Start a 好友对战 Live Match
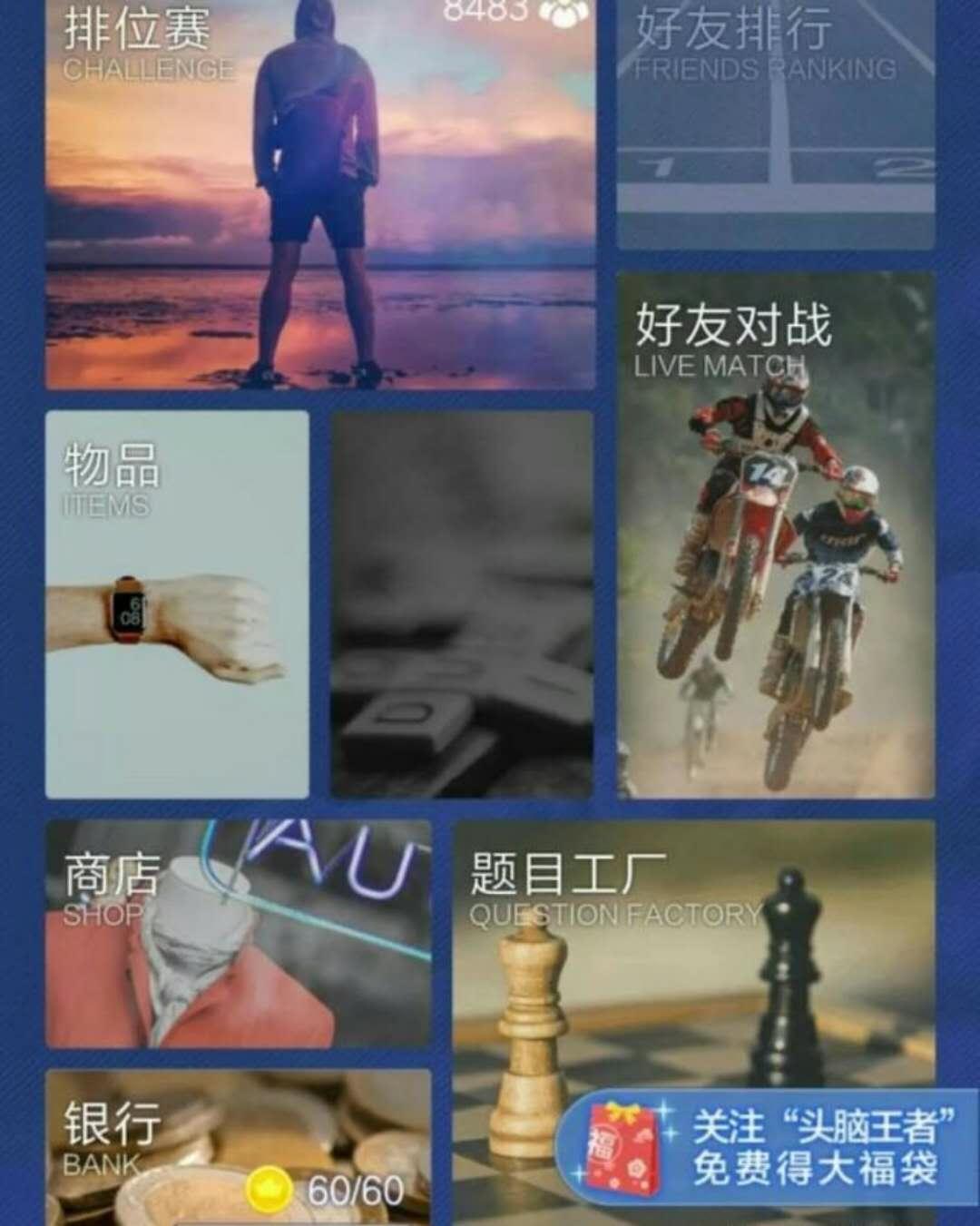The width and height of the screenshot is (980, 1226). pos(776,535)
